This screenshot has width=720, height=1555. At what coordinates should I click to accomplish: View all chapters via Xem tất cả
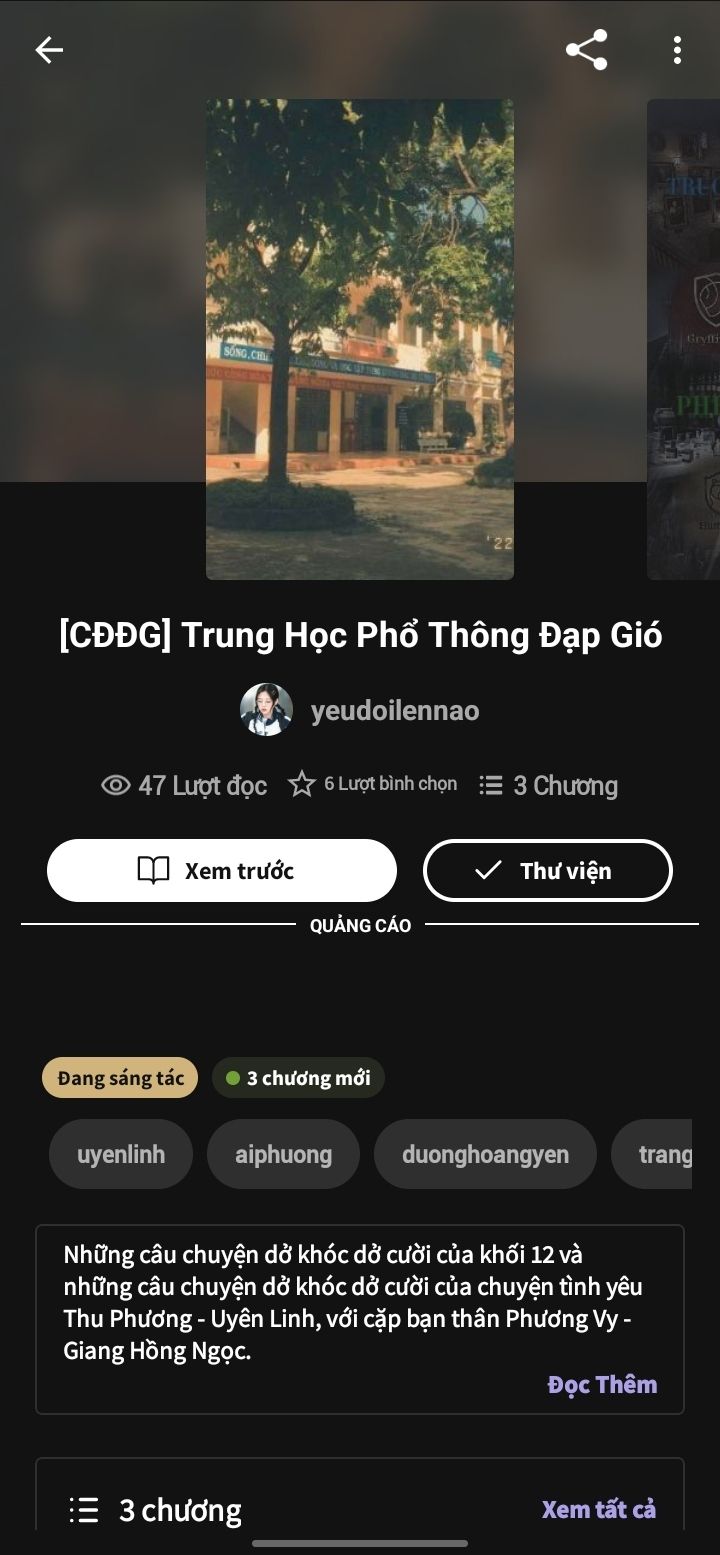coord(598,1509)
